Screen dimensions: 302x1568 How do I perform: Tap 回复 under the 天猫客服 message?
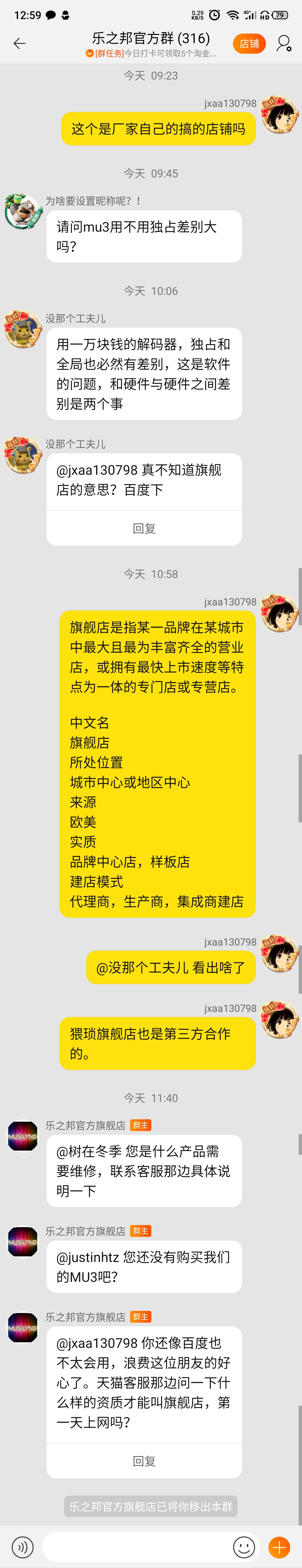(144, 1461)
